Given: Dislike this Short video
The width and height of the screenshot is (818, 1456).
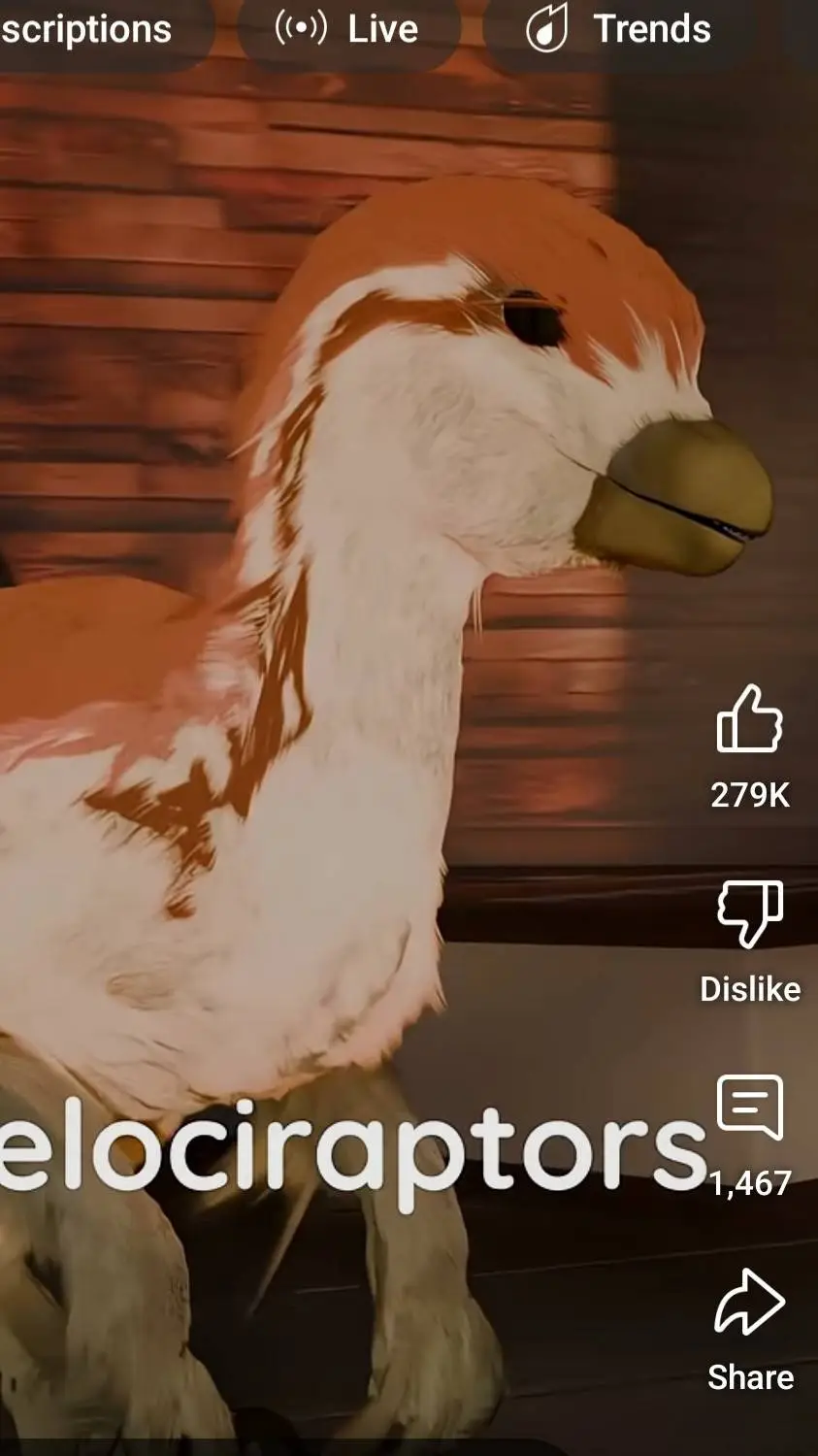Looking at the screenshot, I should (x=749, y=913).
